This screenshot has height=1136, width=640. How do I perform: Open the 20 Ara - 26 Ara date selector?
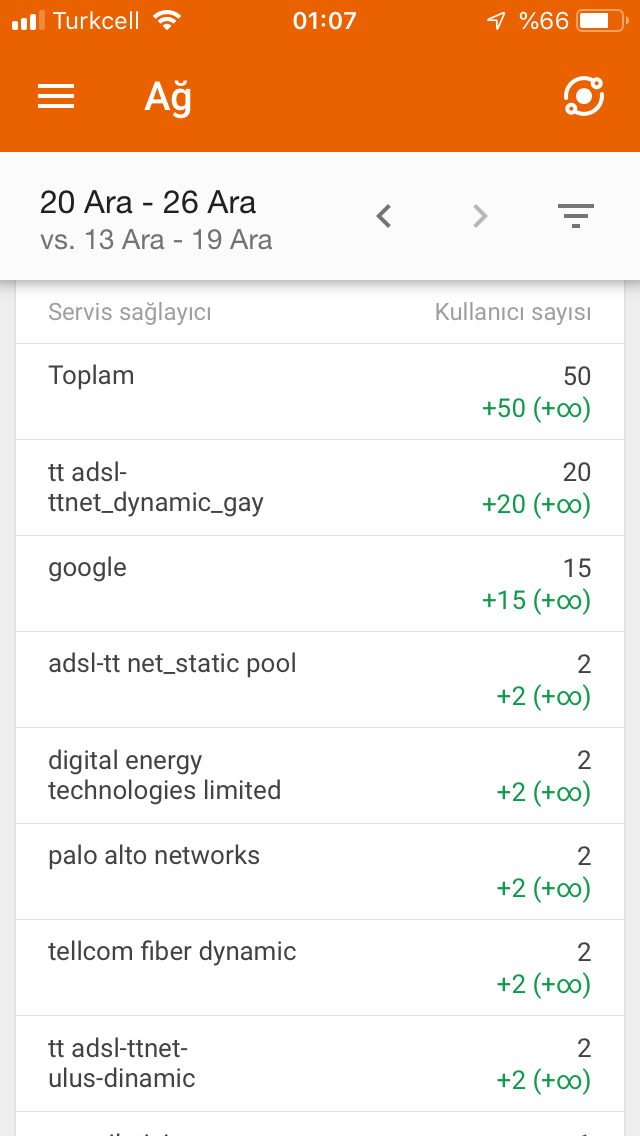click(156, 220)
